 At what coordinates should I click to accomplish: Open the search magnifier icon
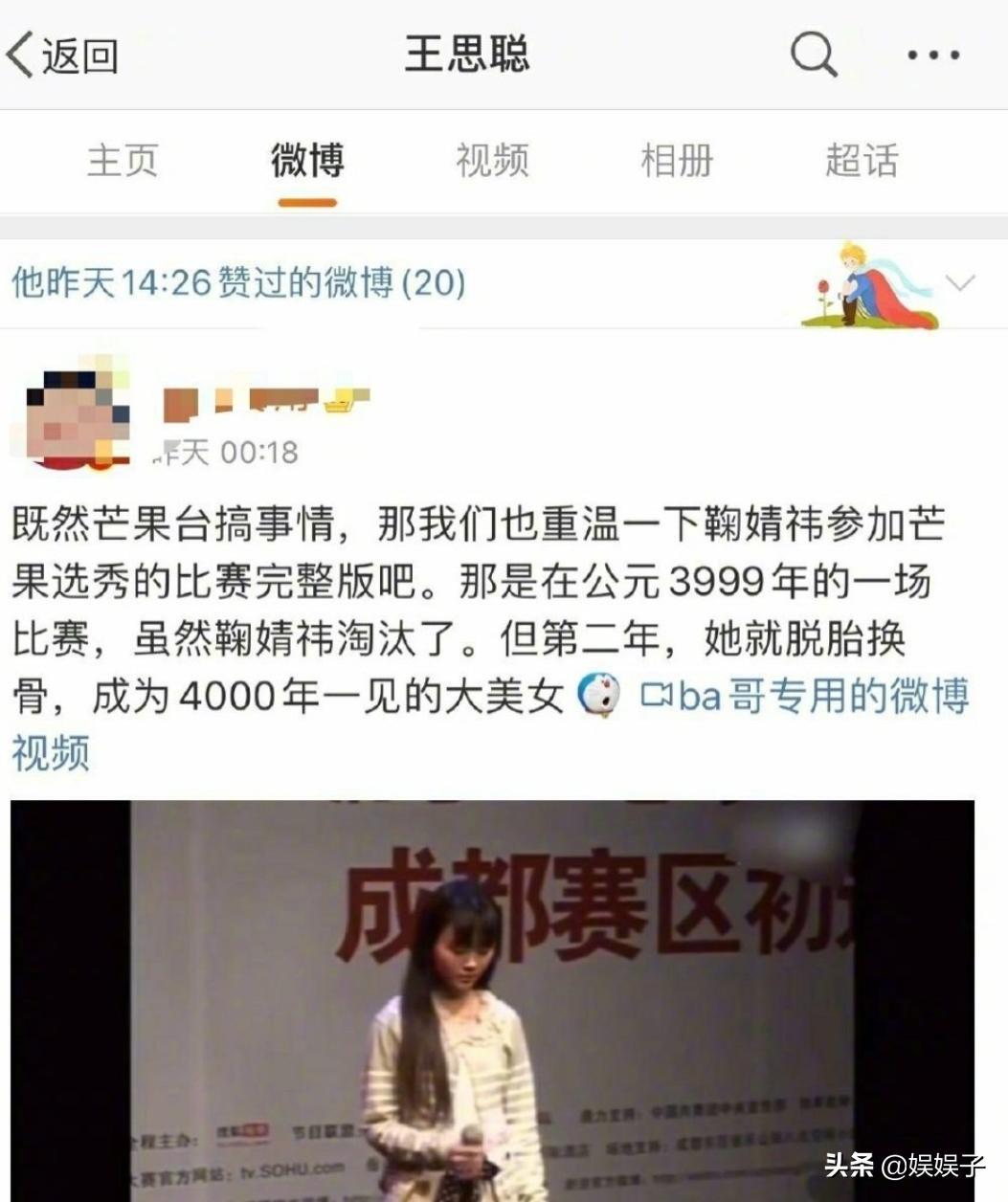(814, 55)
